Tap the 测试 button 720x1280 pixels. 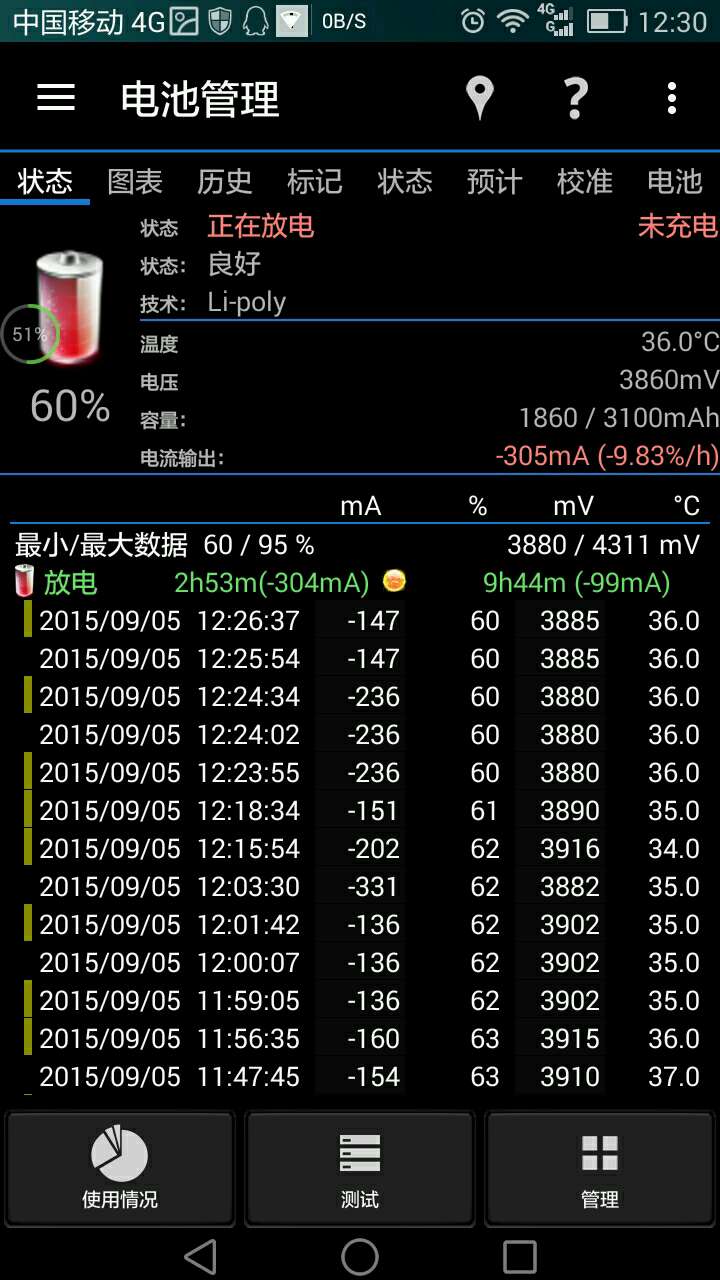[360, 1168]
